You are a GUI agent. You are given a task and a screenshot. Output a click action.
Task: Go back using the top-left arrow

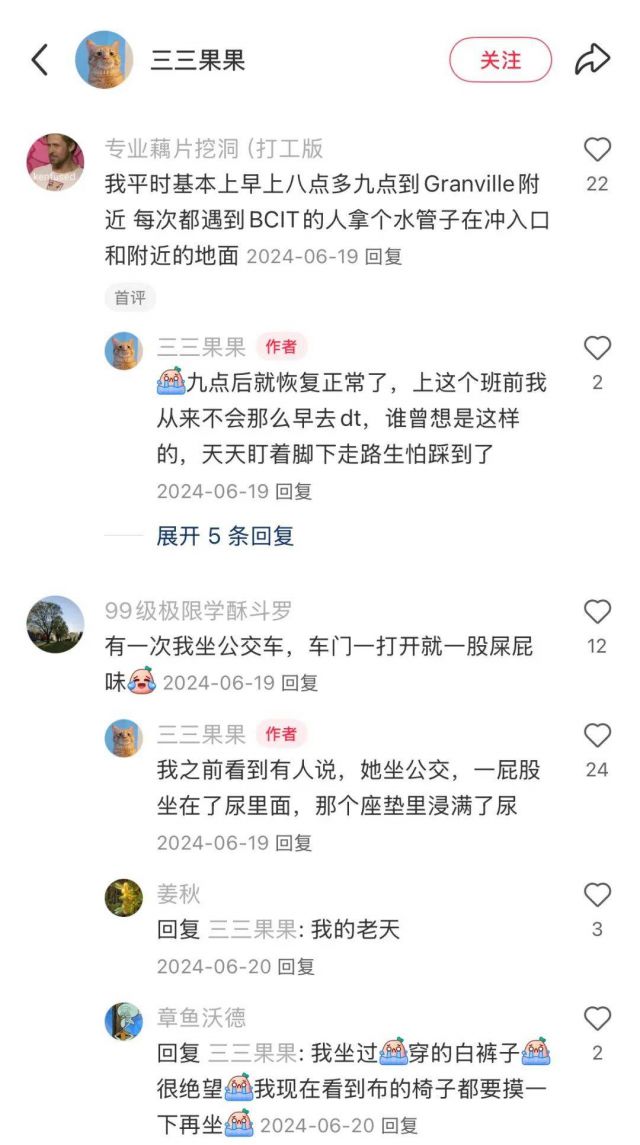(40, 60)
